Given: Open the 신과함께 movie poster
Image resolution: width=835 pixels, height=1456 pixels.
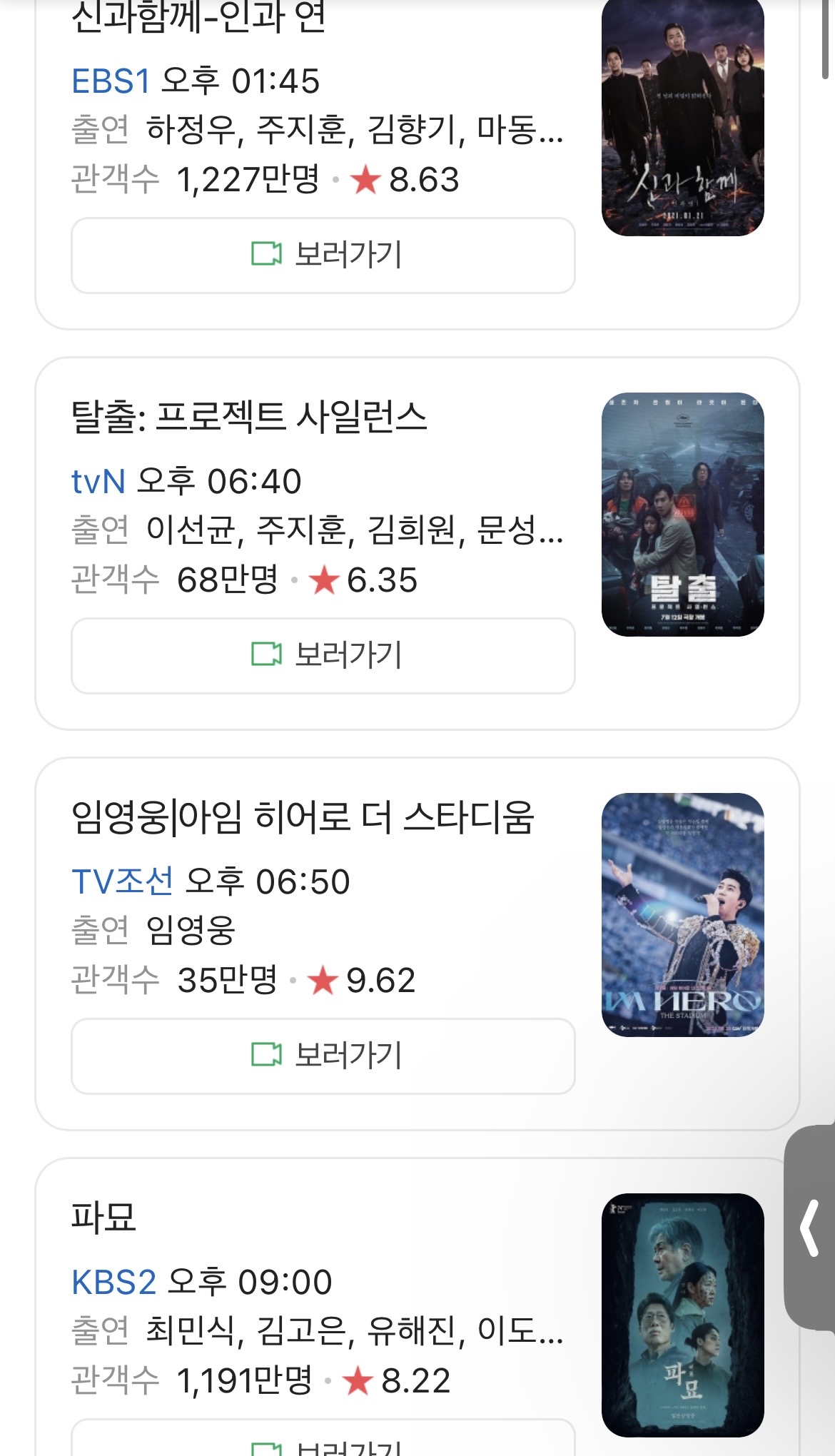Looking at the screenshot, I should [682, 118].
